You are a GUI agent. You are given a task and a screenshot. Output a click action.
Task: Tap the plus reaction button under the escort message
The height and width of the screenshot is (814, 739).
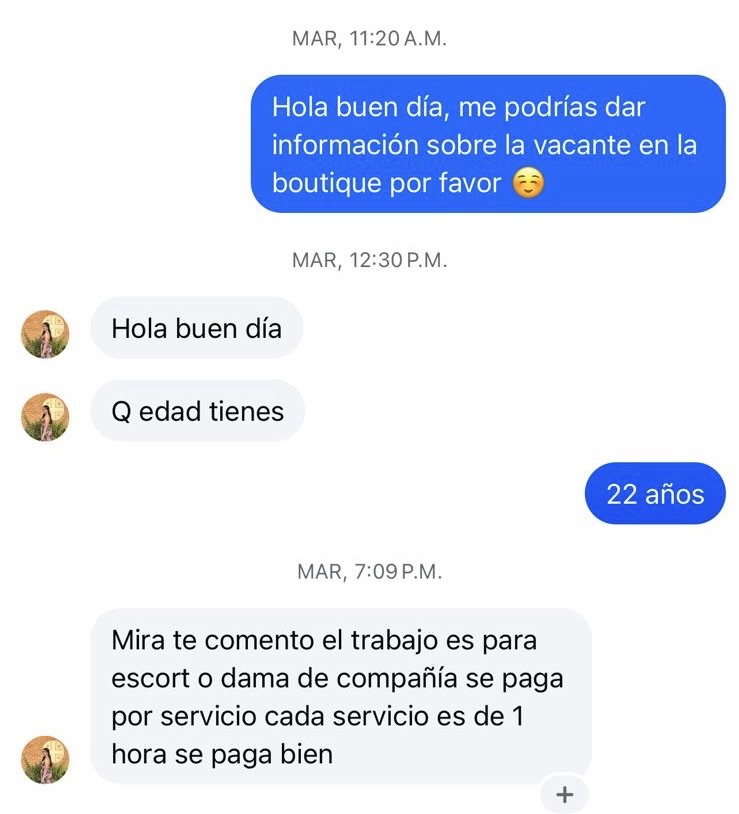(564, 795)
